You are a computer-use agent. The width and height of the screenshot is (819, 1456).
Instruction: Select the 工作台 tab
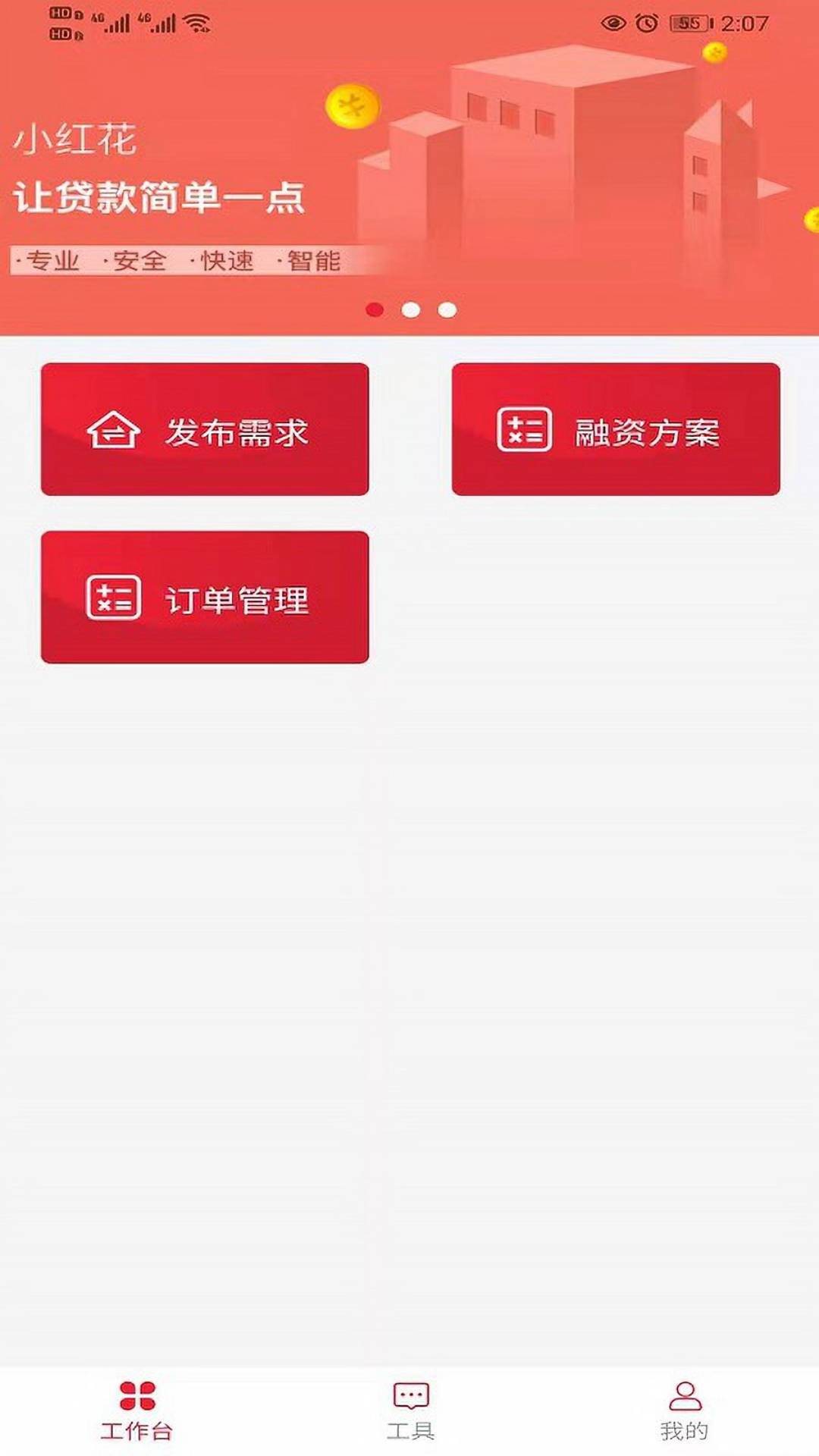137,1411
